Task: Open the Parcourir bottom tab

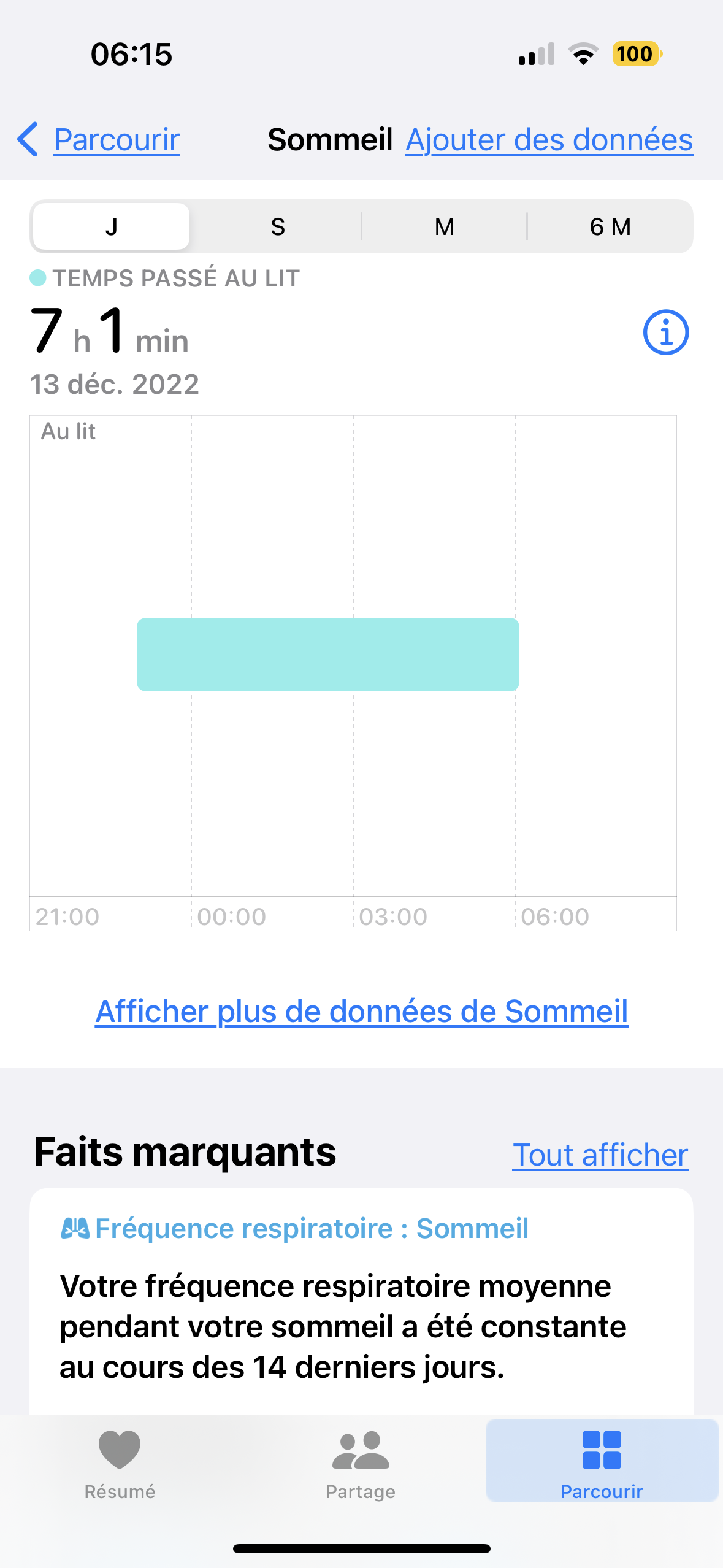Action: coord(602,1462)
